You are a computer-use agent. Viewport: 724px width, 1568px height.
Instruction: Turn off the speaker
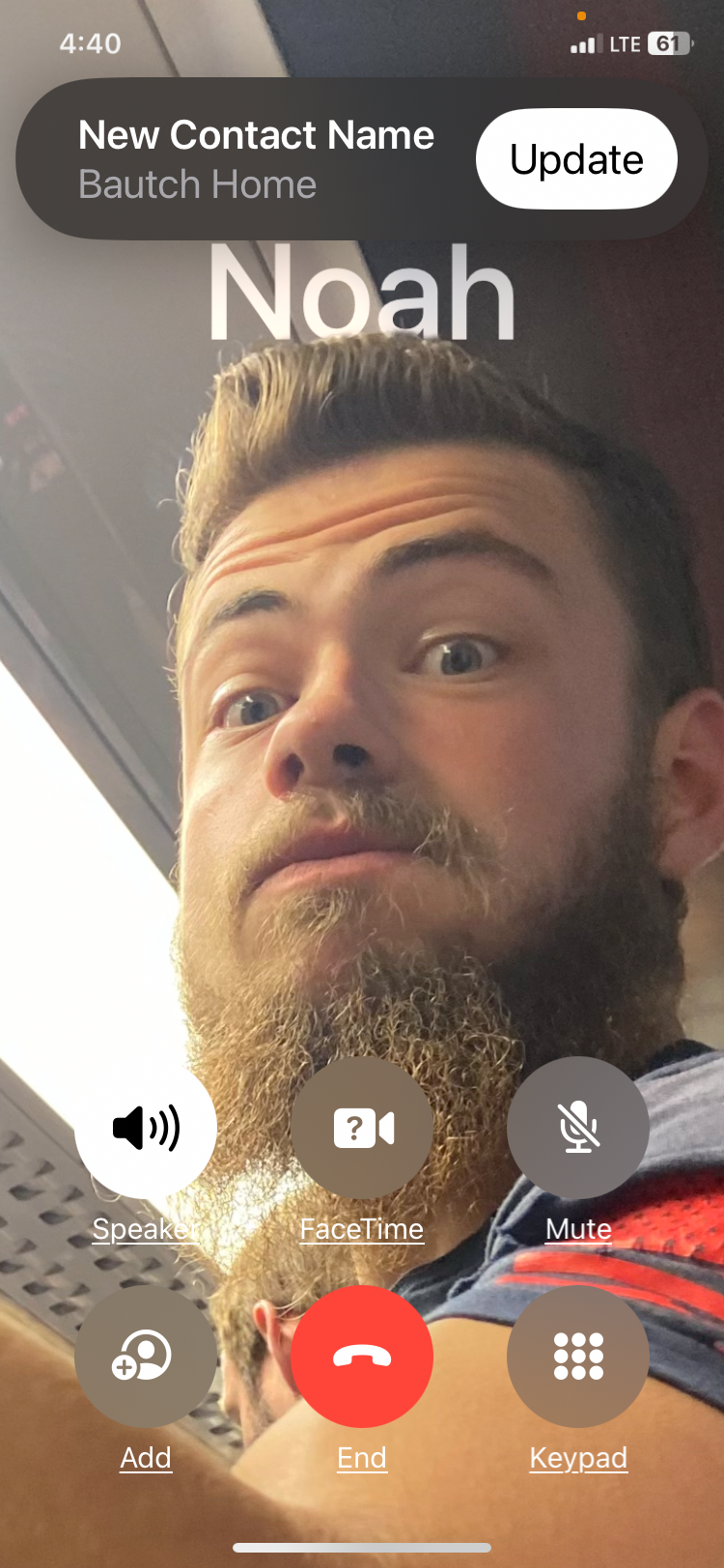(x=146, y=1128)
